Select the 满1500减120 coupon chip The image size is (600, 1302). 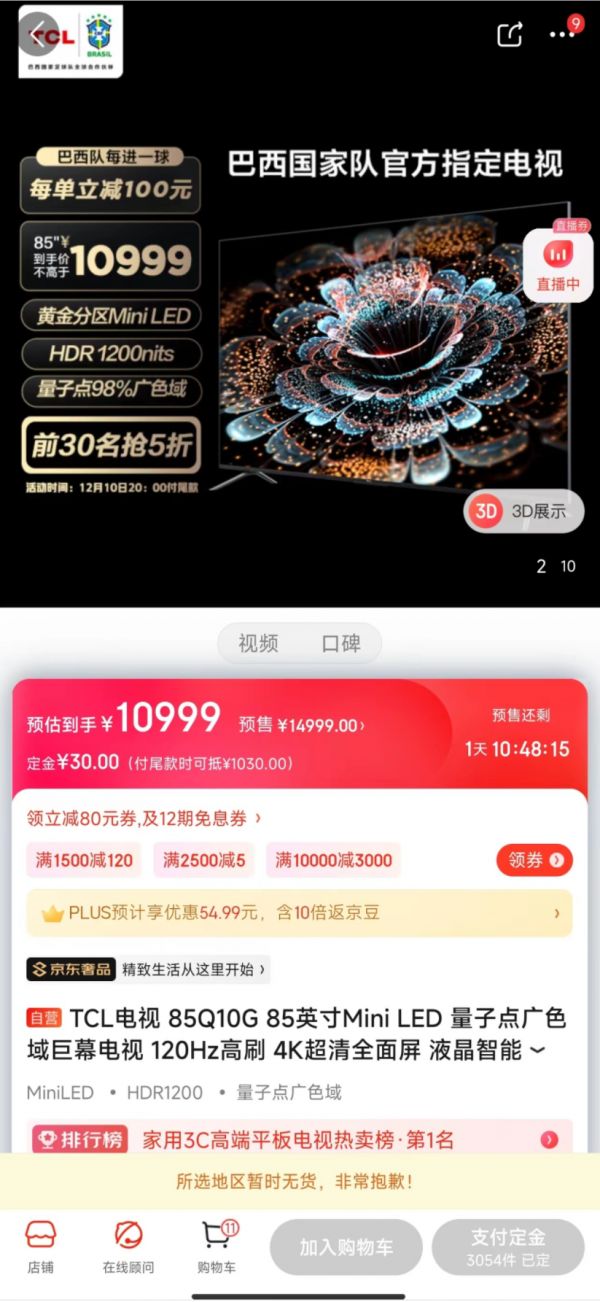pos(84,860)
